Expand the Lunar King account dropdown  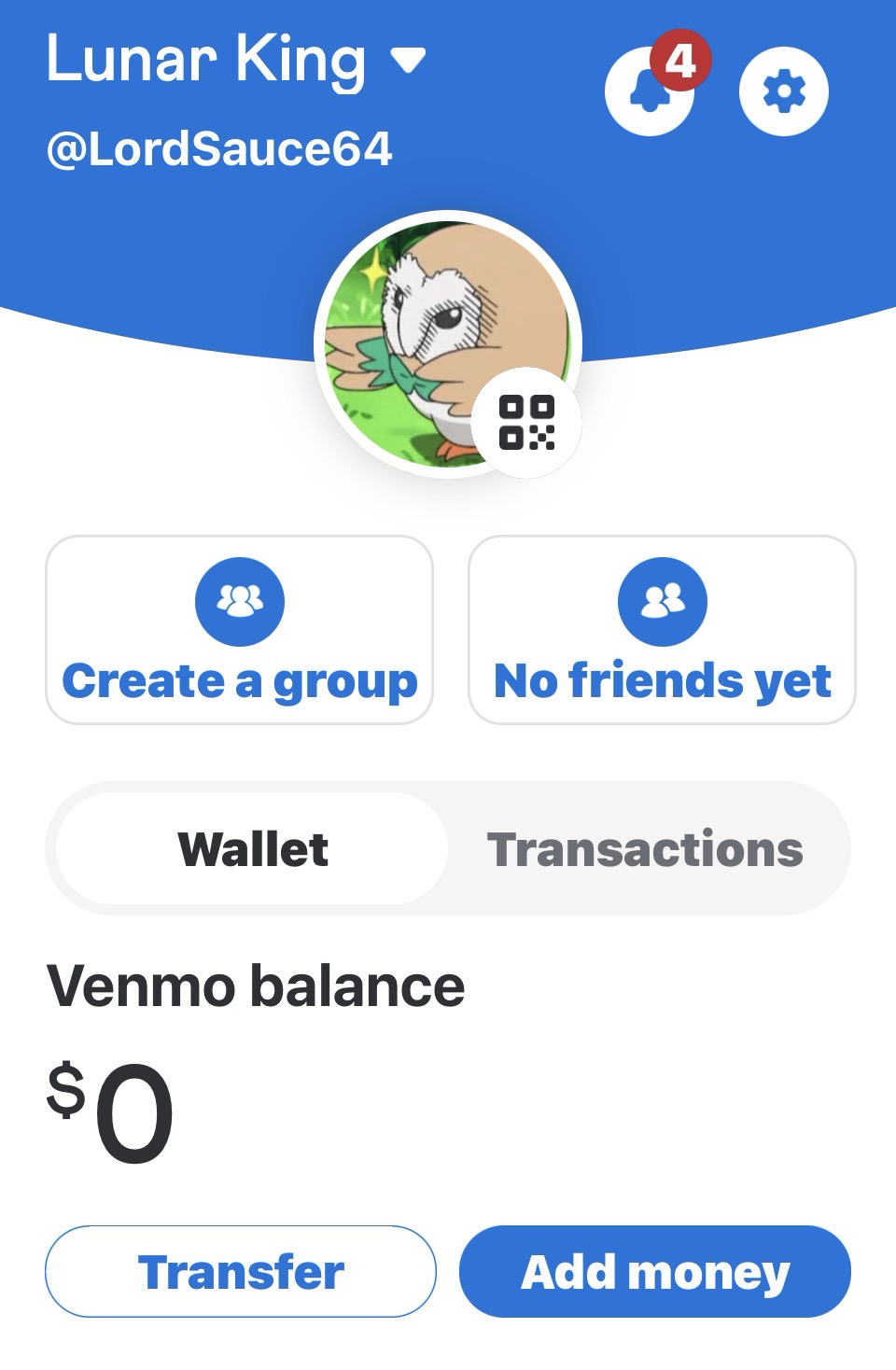(x=407, y=61)
